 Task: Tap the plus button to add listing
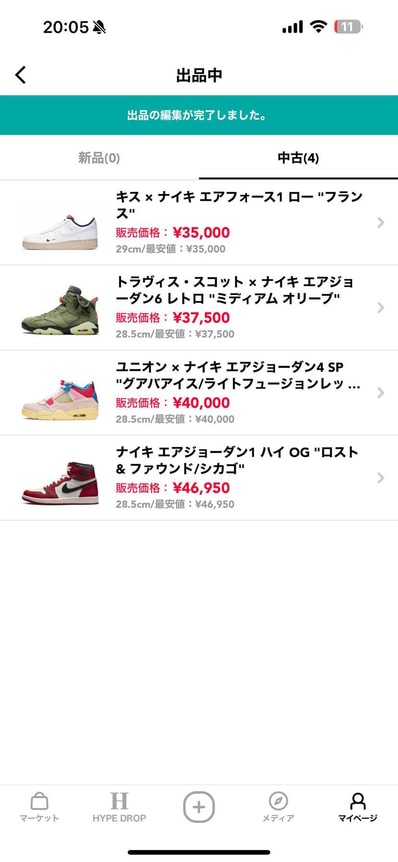(199, 807)
